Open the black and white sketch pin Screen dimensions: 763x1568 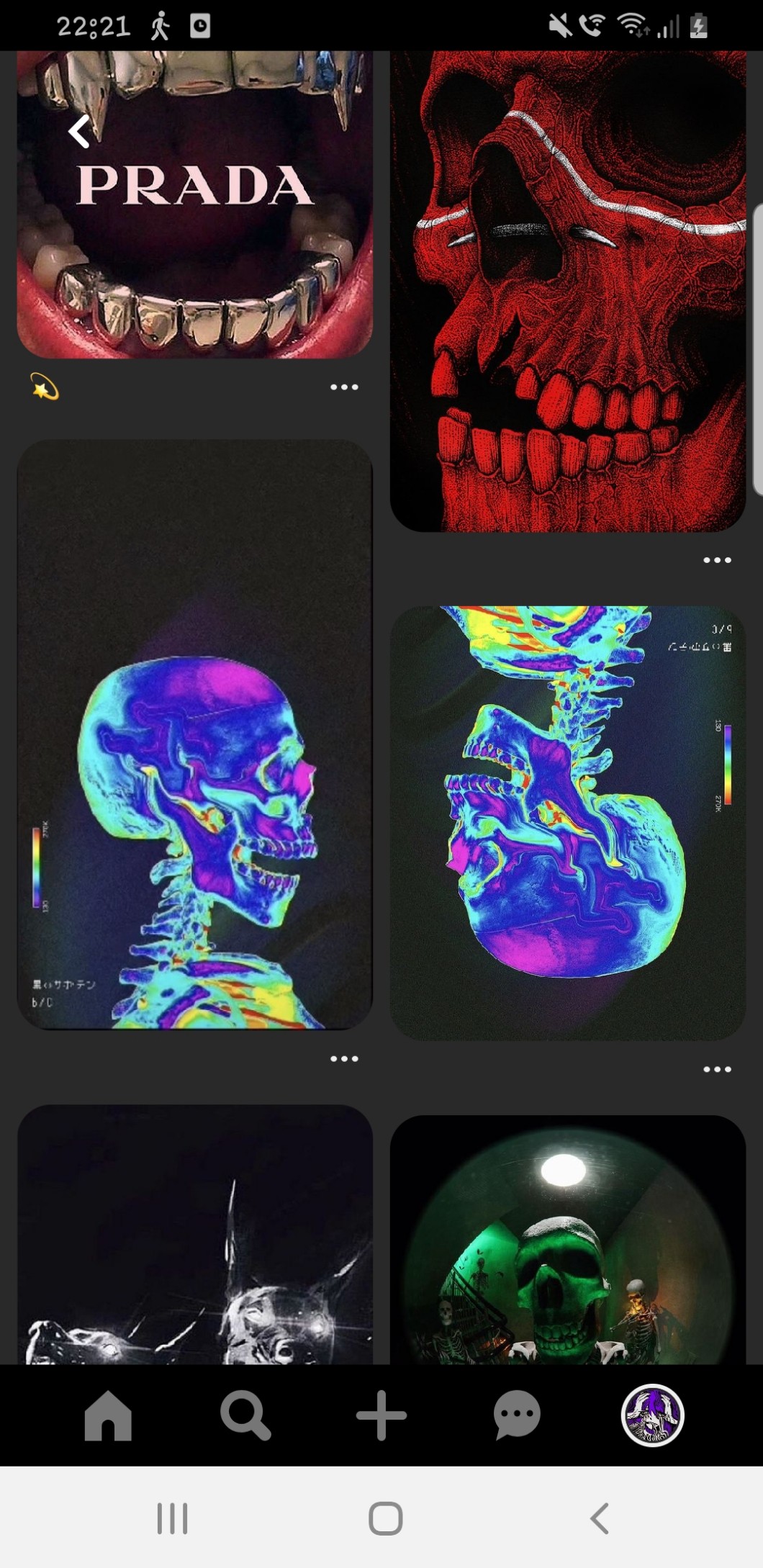pyautogui.click(x=194, y=1235)
